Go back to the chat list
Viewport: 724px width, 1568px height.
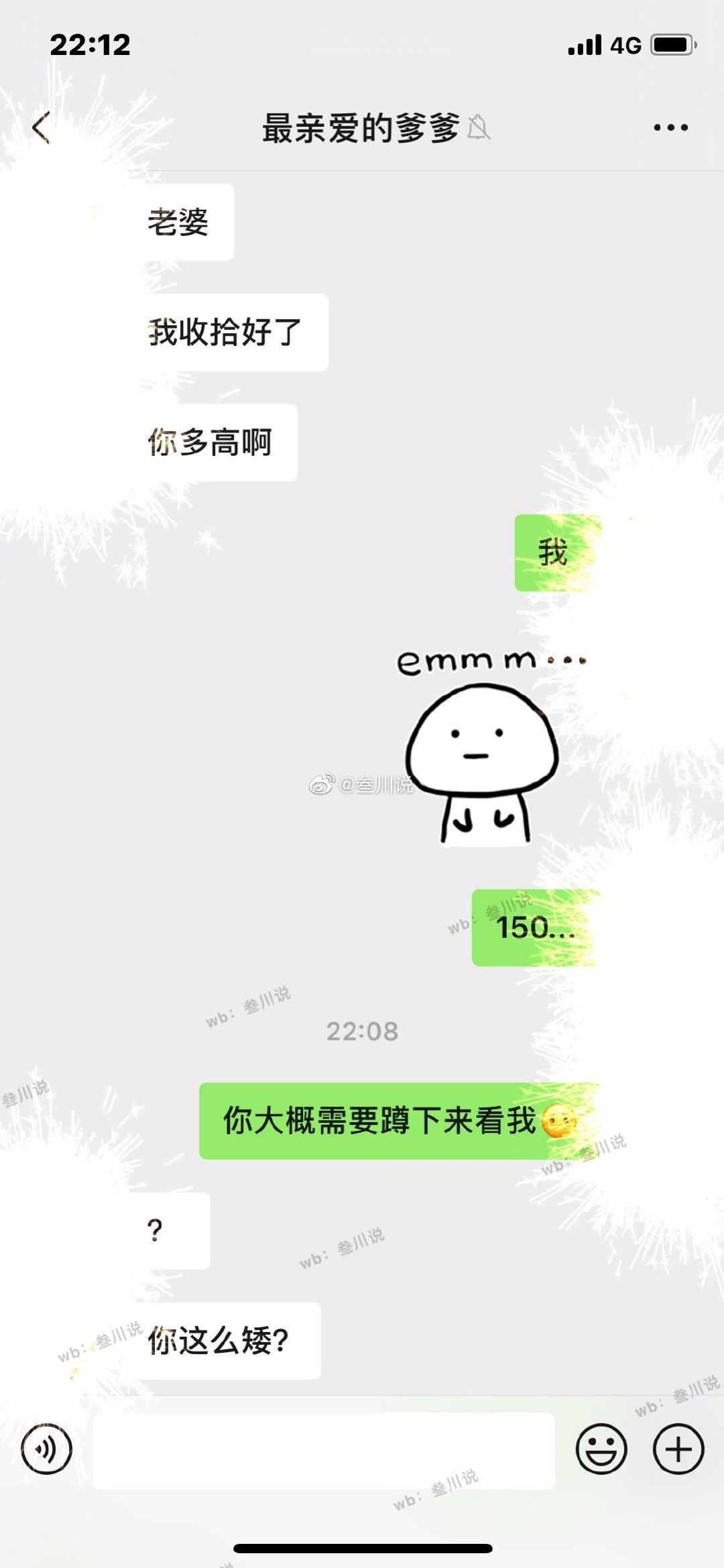coord(42,127)
